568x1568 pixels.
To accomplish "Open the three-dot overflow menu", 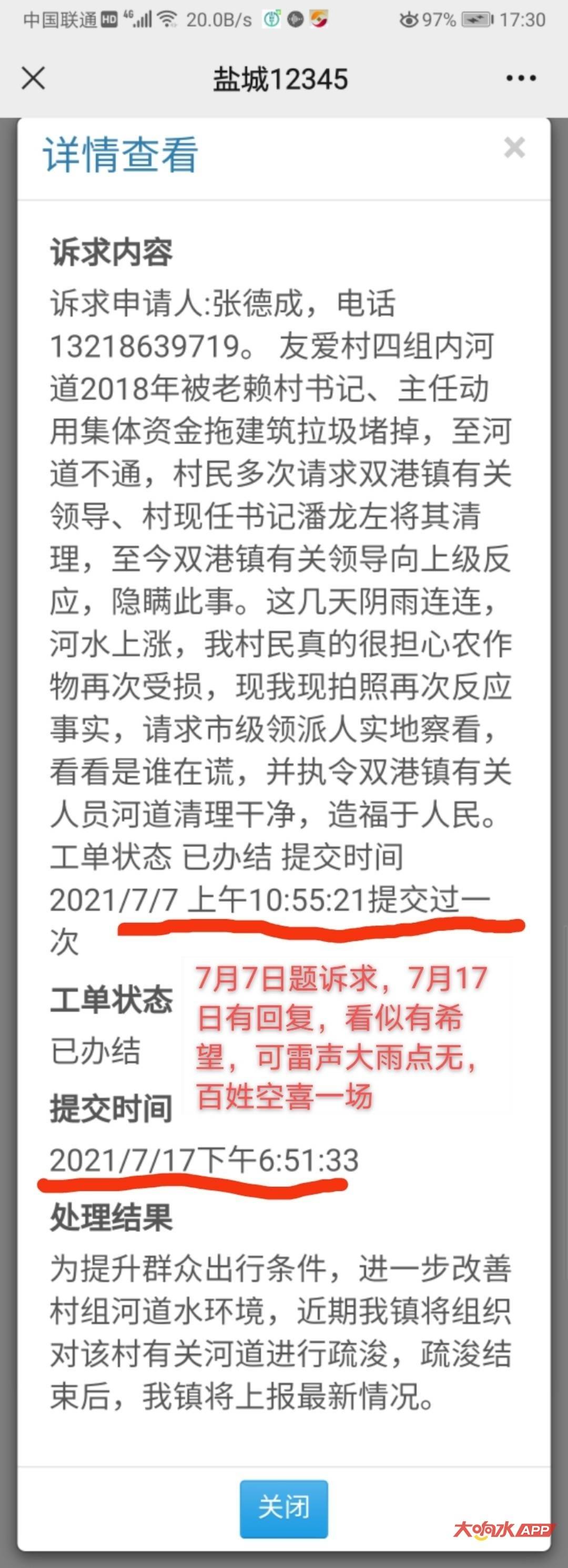I will pos(521,78).
